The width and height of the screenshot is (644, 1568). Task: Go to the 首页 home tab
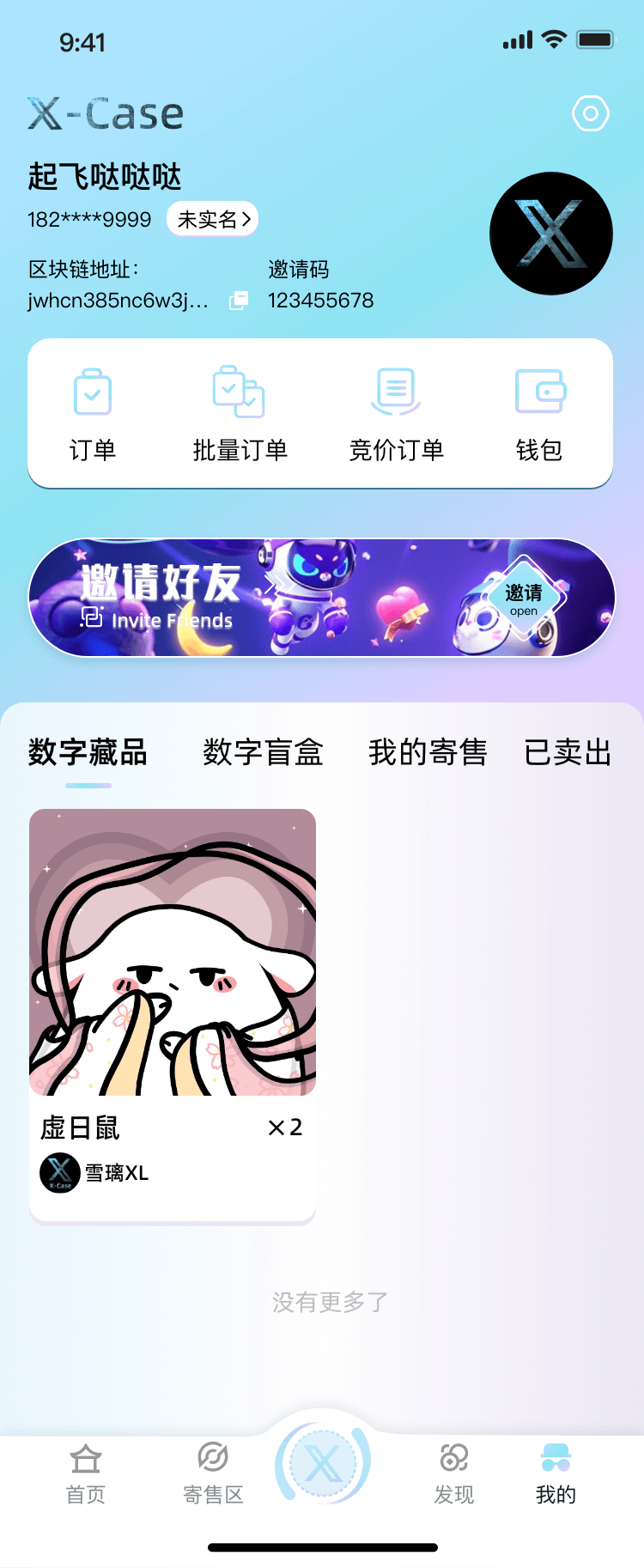(86, 1474)
